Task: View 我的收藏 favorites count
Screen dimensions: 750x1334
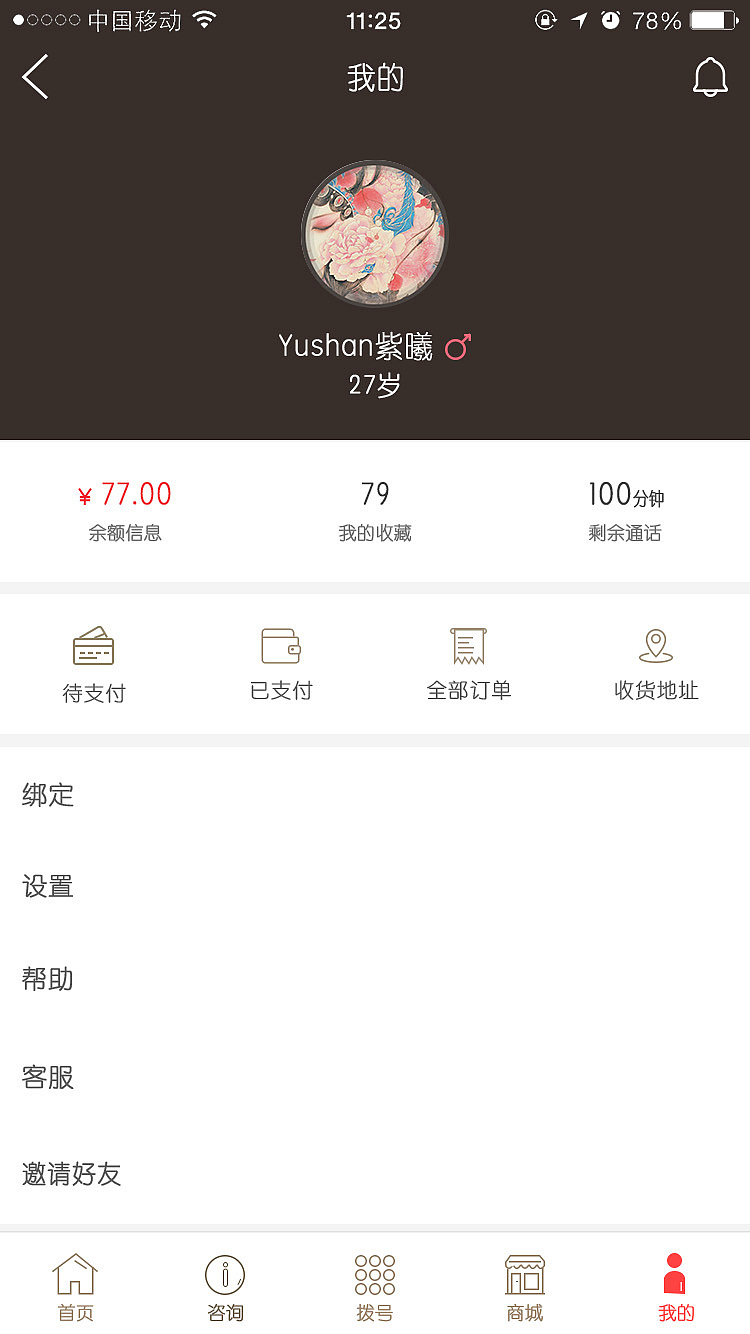Action: pyautogui.click(x=375, y=508)
